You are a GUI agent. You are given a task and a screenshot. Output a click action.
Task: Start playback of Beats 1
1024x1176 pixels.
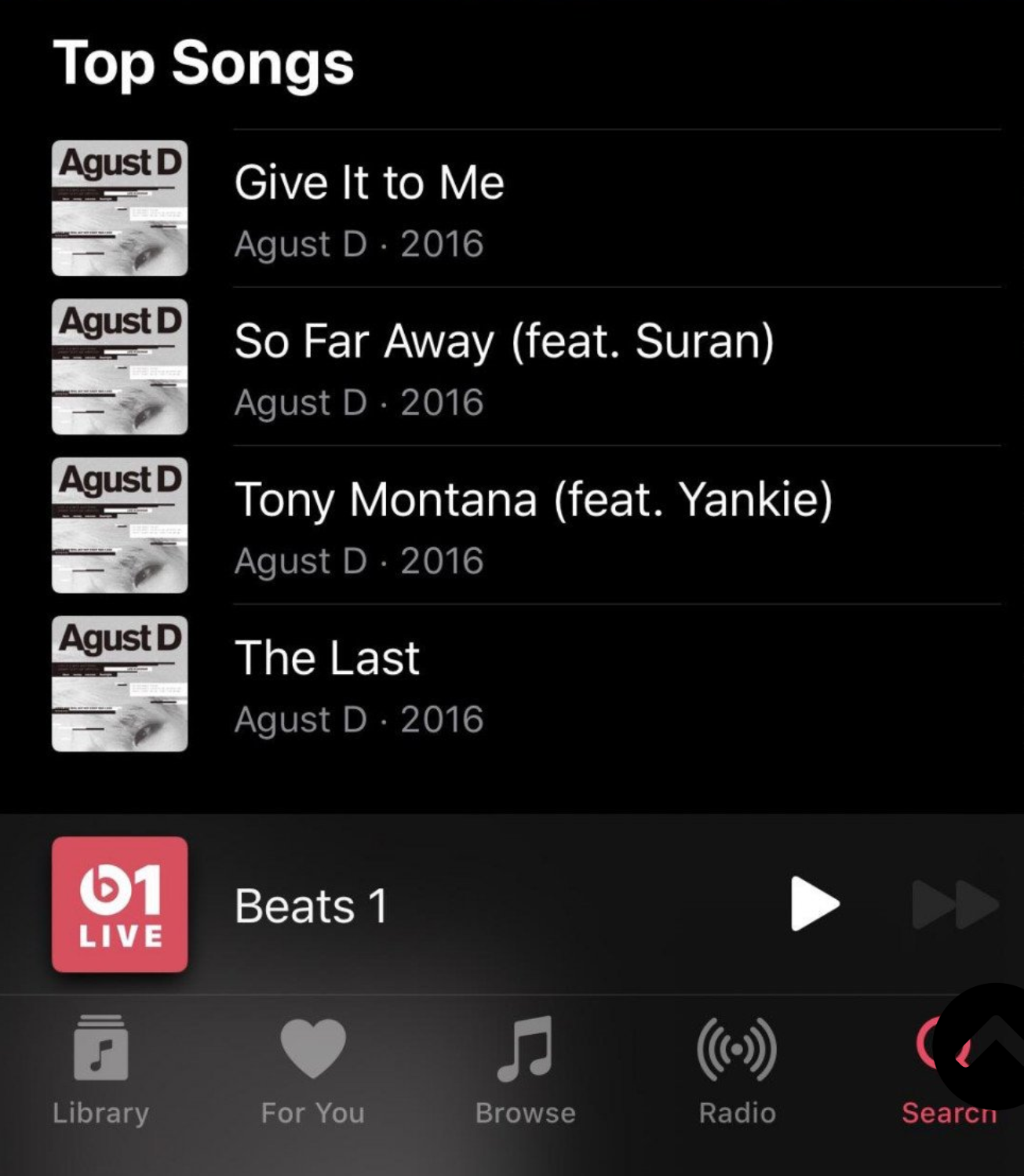coord(814,905)
